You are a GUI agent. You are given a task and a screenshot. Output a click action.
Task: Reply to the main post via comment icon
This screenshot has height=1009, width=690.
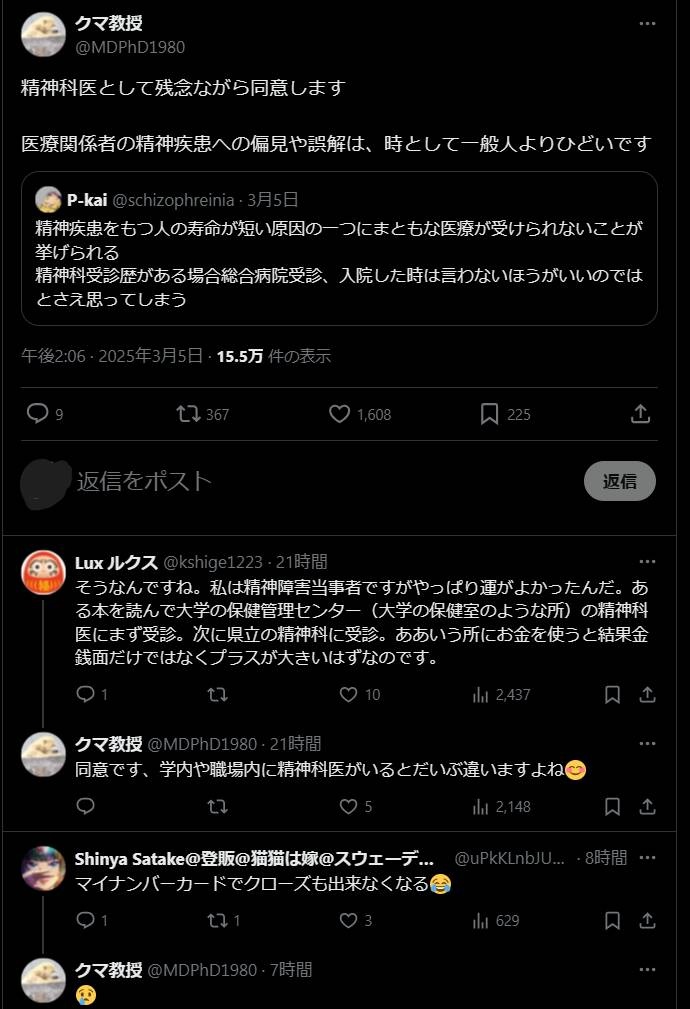pyautogui.click(x=38, y=413)
